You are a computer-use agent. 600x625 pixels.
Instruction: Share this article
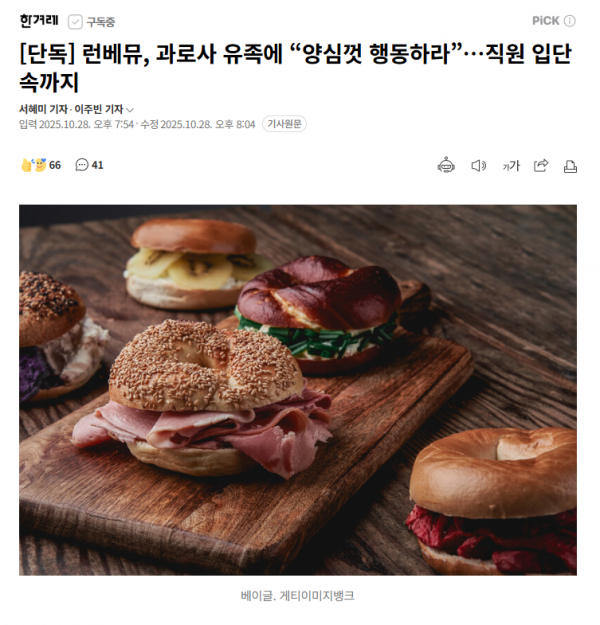pyautogui.click(x=541, y=165)
